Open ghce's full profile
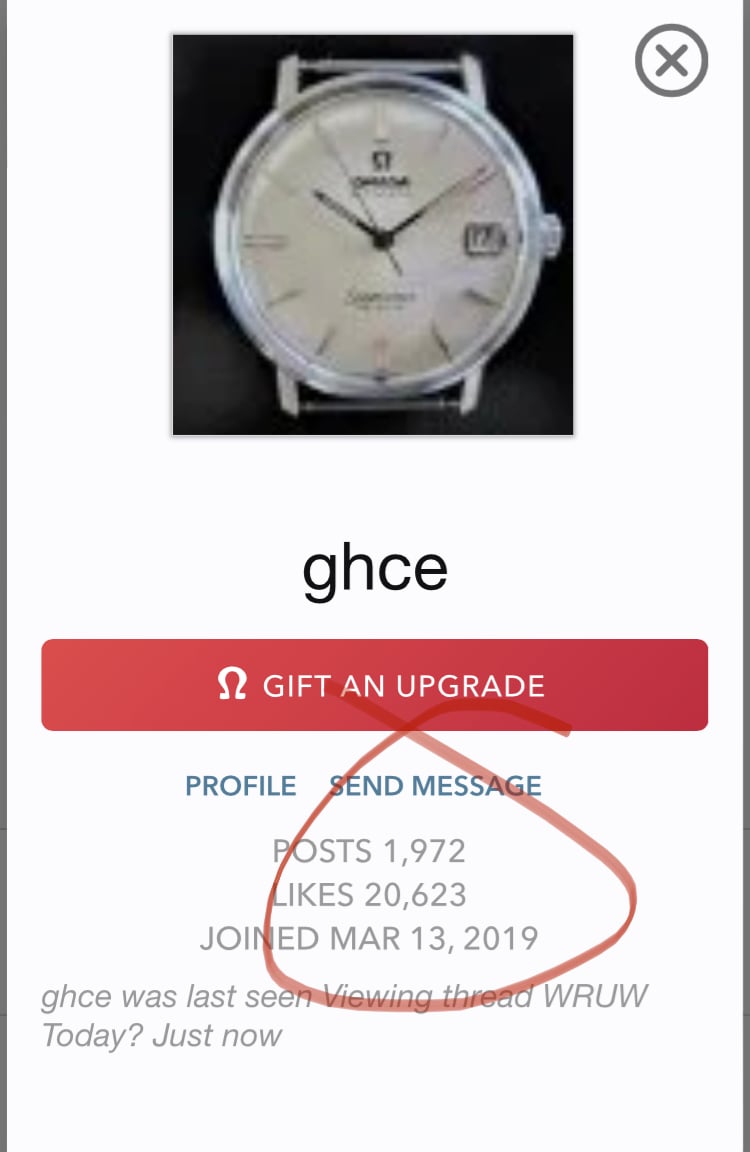Image resolution: width=750 pixels, height=1152 pixels. point(241,786)
